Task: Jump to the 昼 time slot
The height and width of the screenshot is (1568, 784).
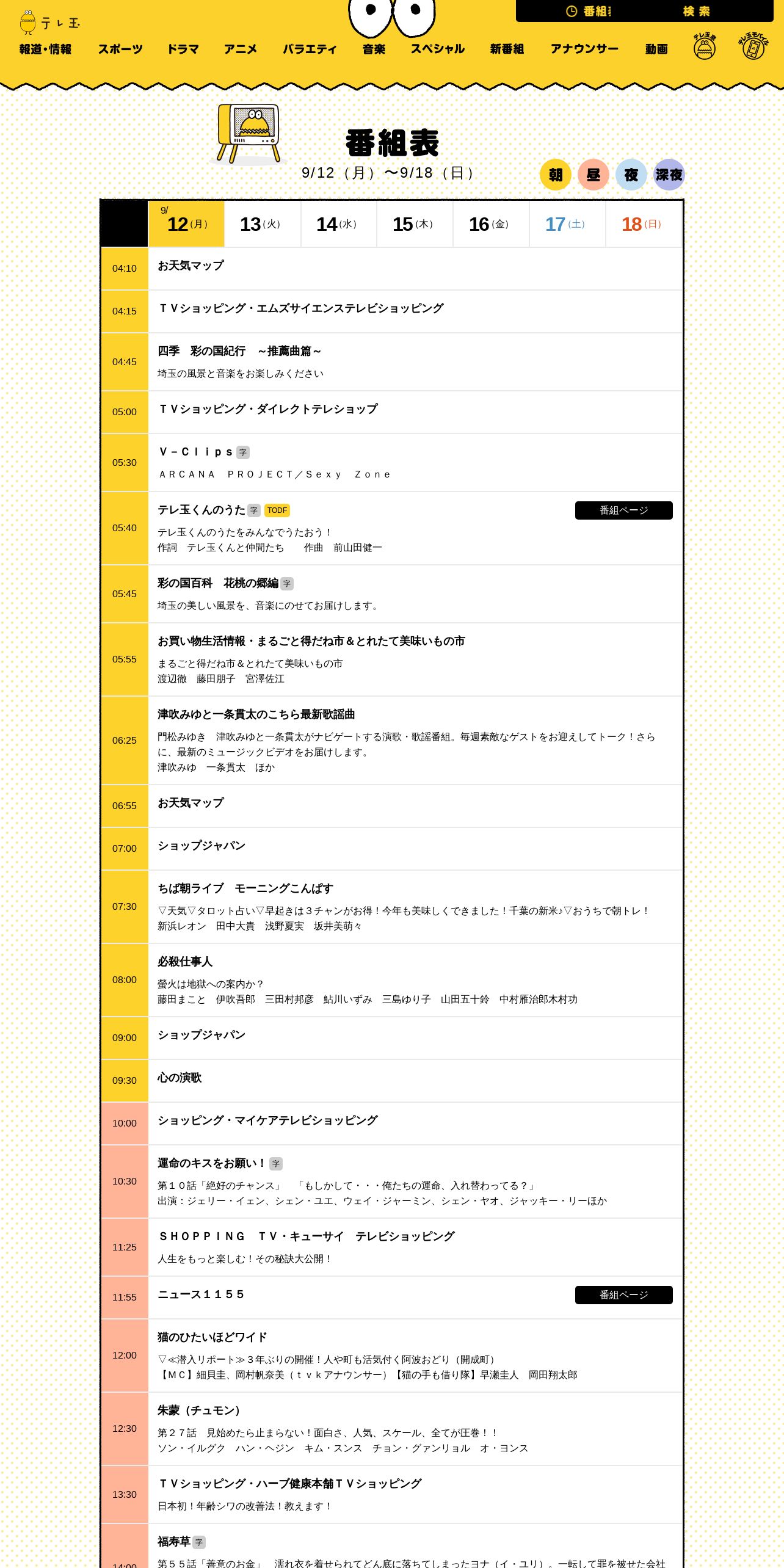Action: click(593, 175)
